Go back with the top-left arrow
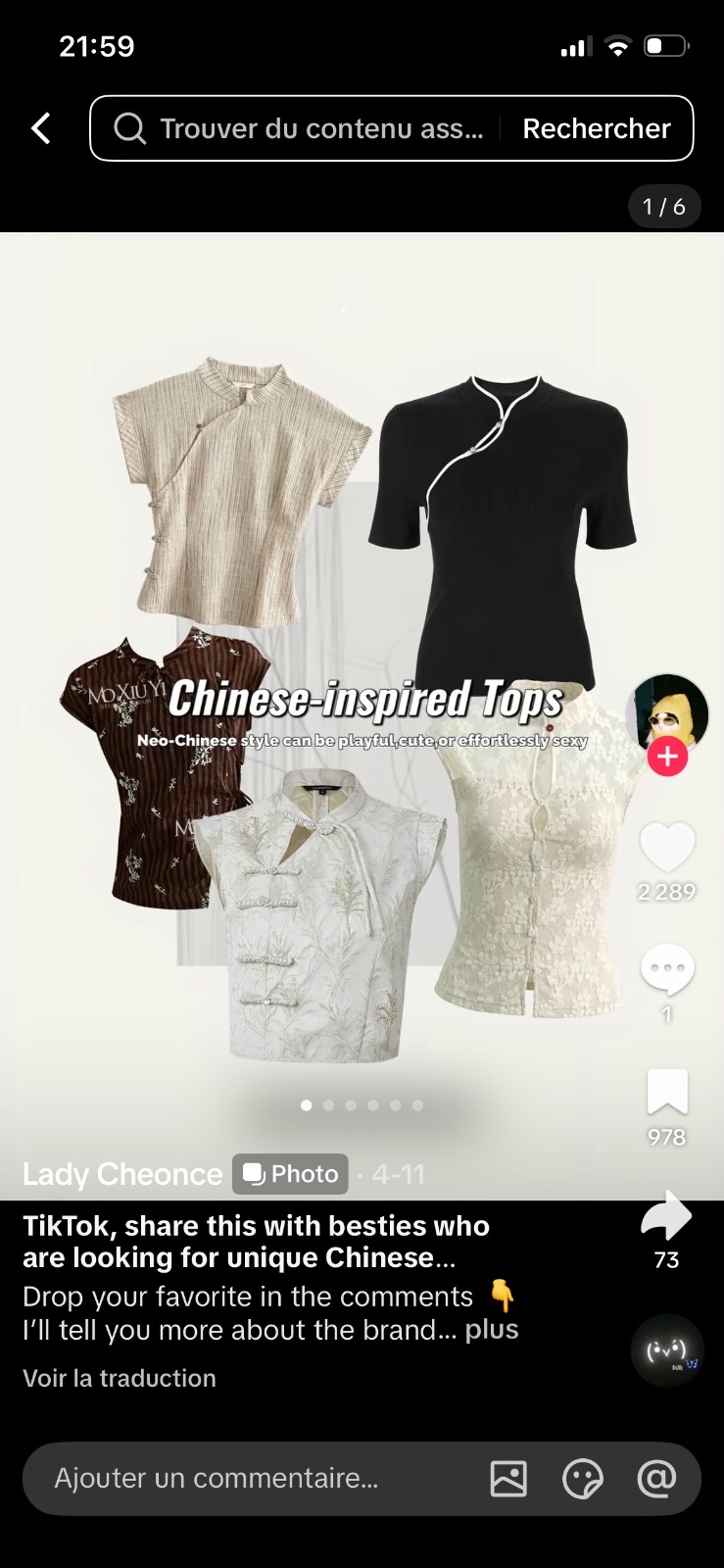This screenshot has height=1568, width=724. [41, 128]
